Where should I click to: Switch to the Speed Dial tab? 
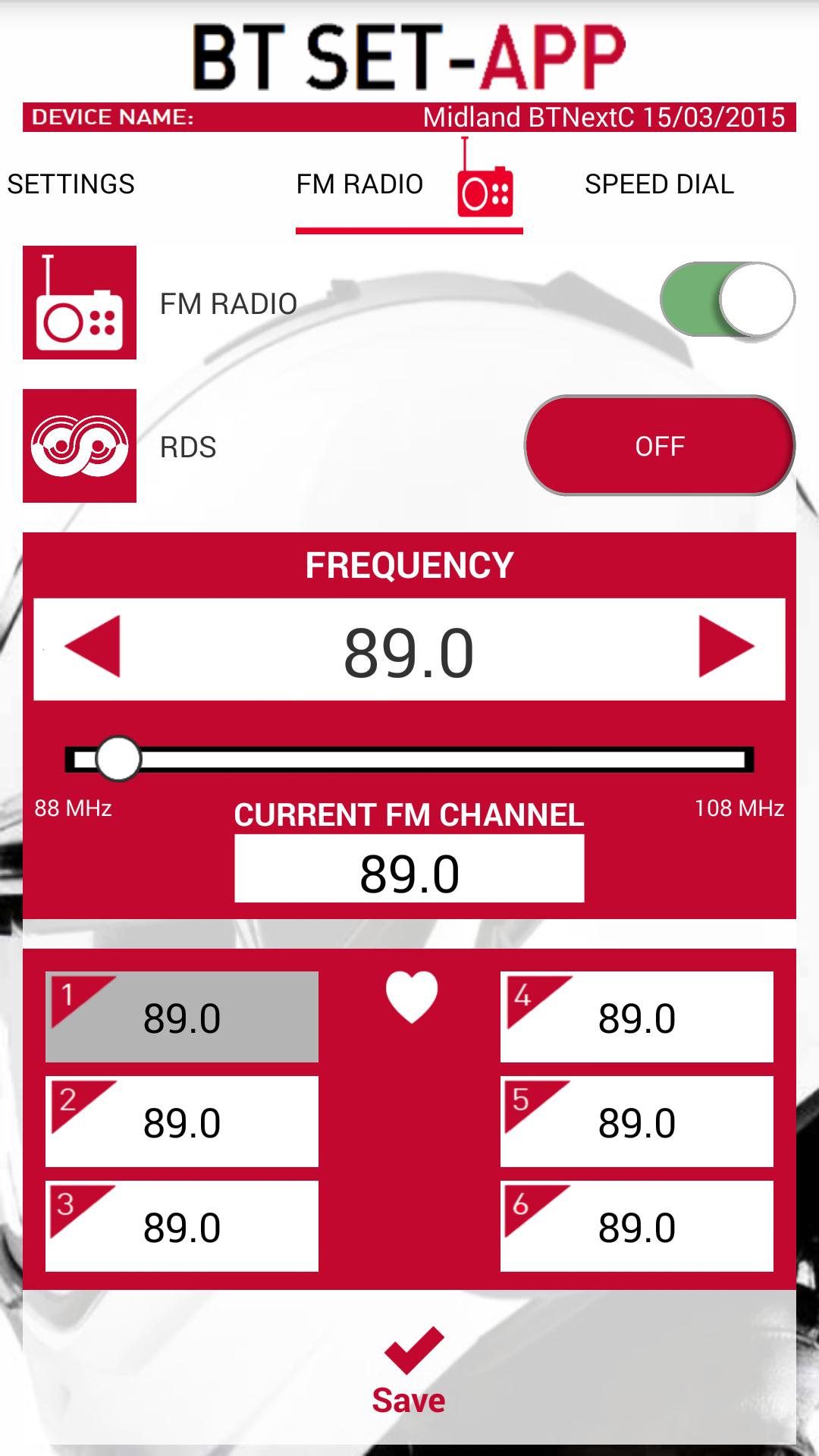pos(659,184)
